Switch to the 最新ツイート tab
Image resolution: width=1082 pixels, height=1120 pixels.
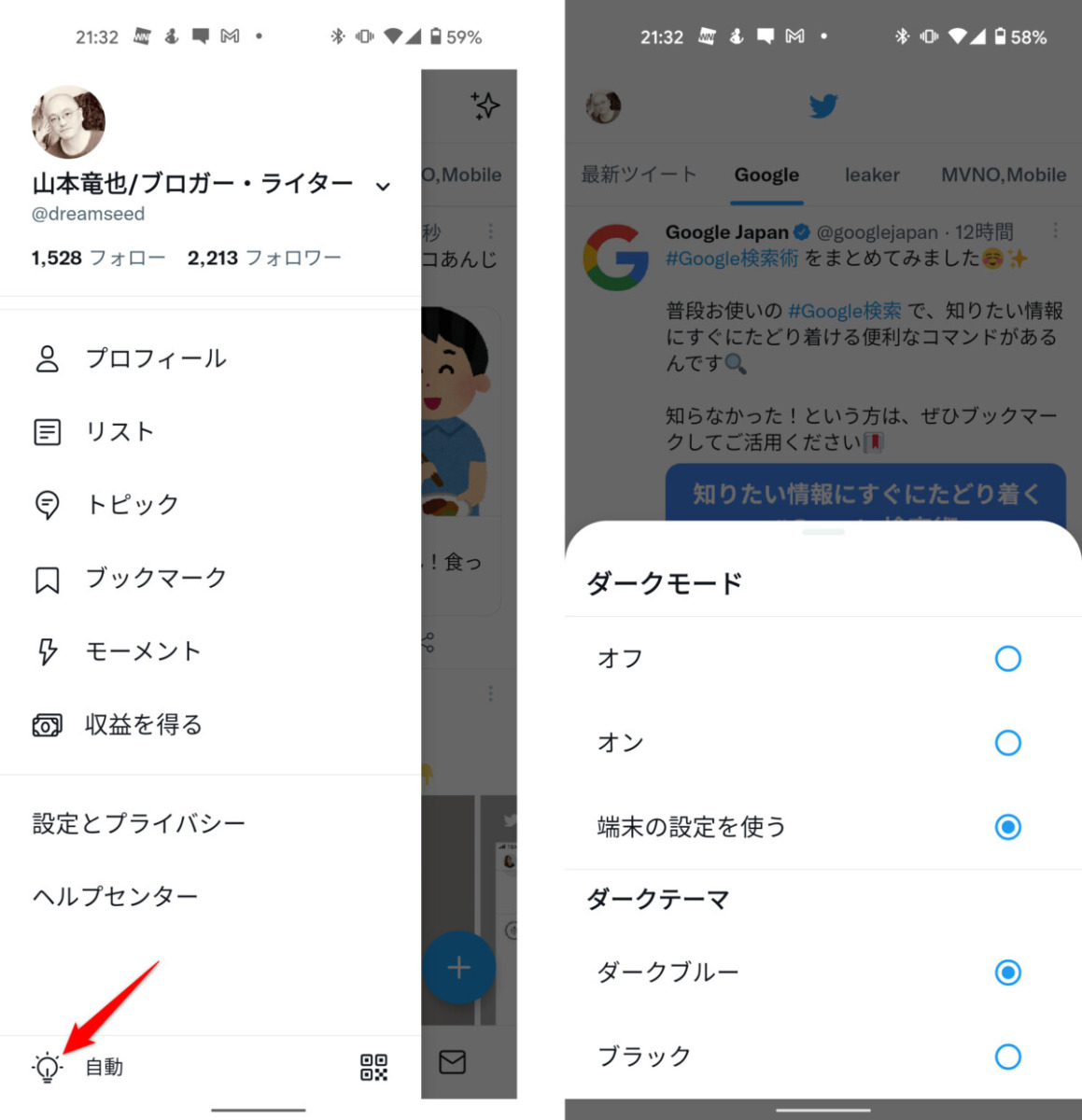point(639,175)
